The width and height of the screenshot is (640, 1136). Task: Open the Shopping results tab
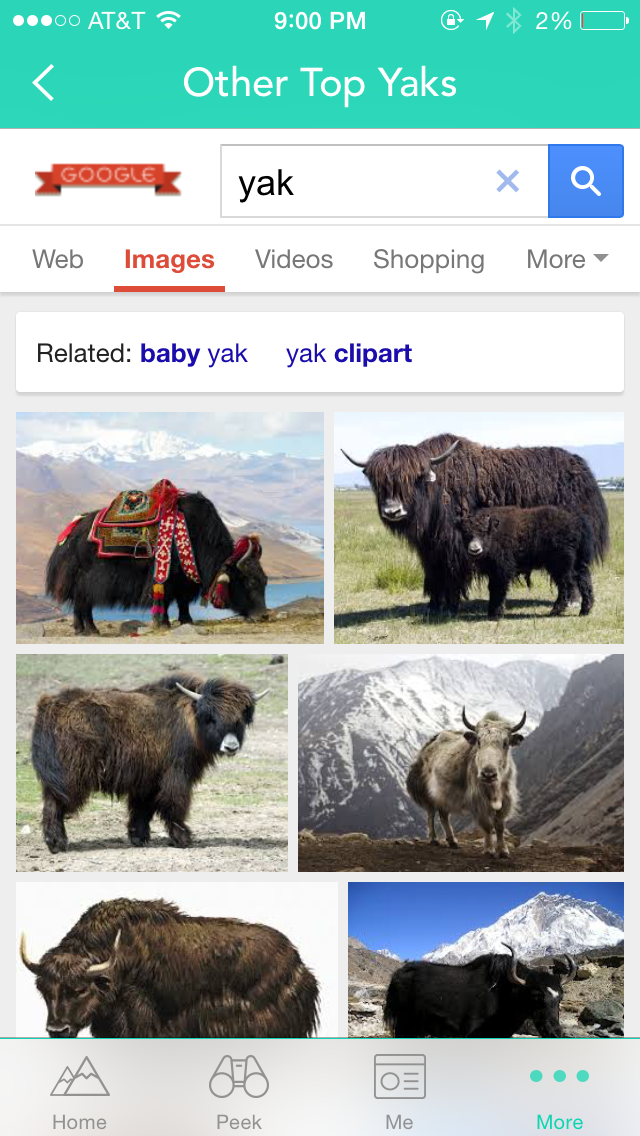click(x=428, y=259)
